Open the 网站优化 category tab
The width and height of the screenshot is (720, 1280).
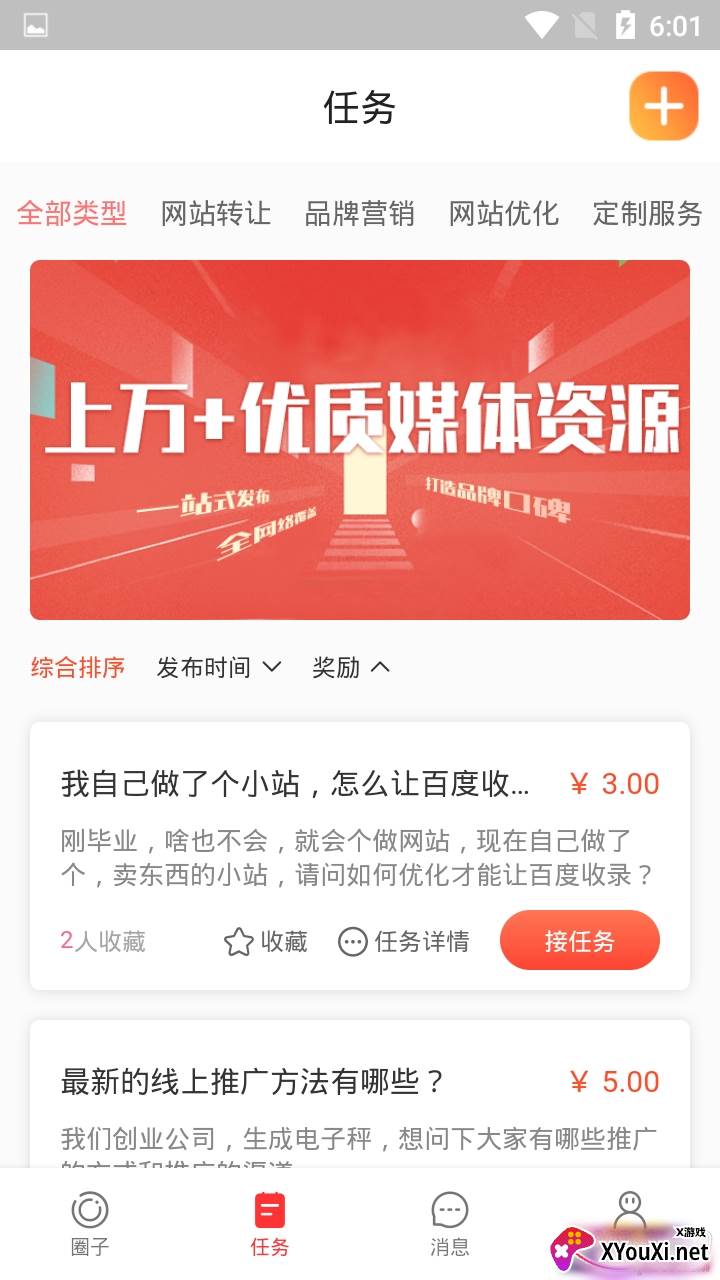(x=504, y=213)
